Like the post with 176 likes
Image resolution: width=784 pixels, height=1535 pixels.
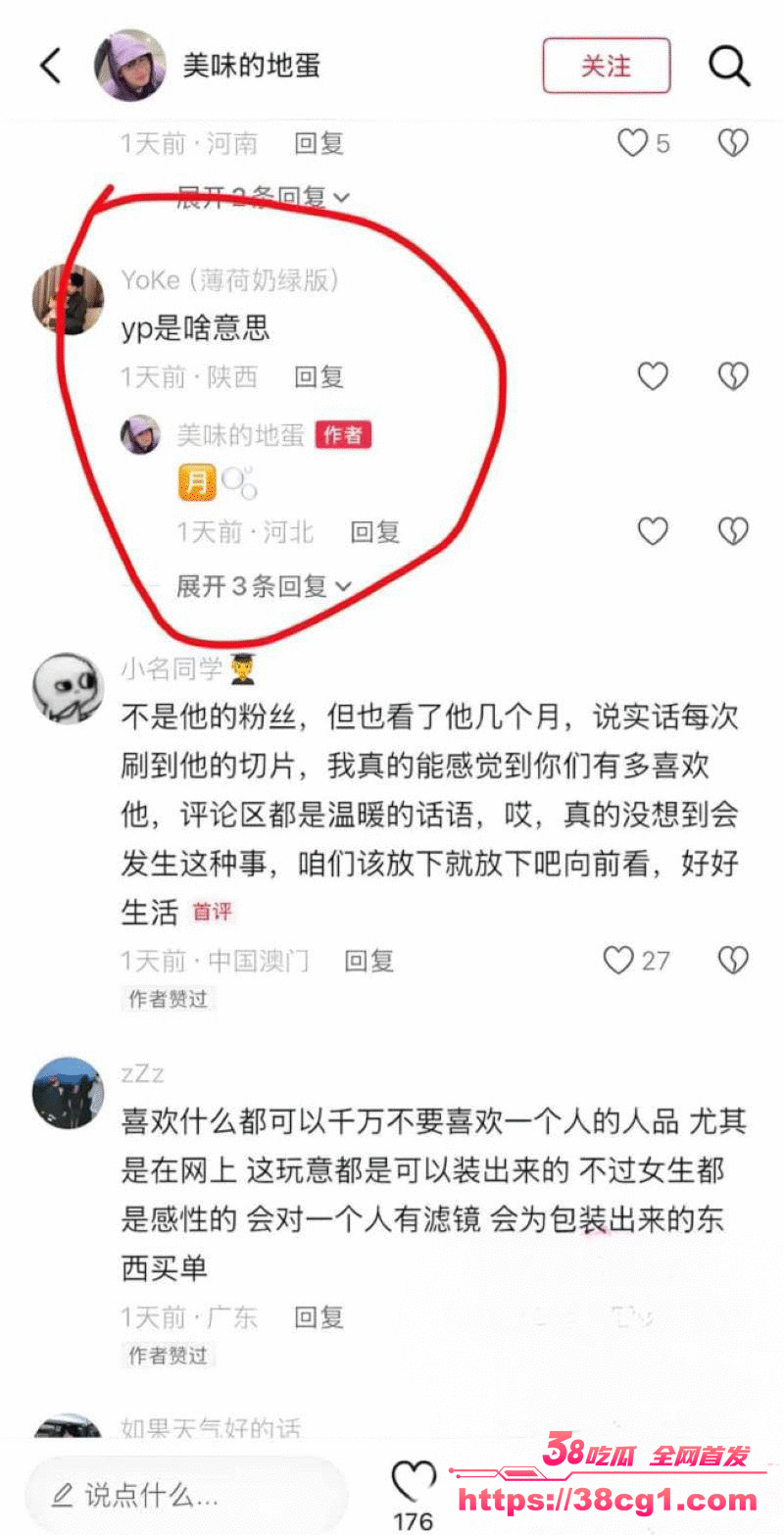pyautogui.click(x=413, y=1480)
